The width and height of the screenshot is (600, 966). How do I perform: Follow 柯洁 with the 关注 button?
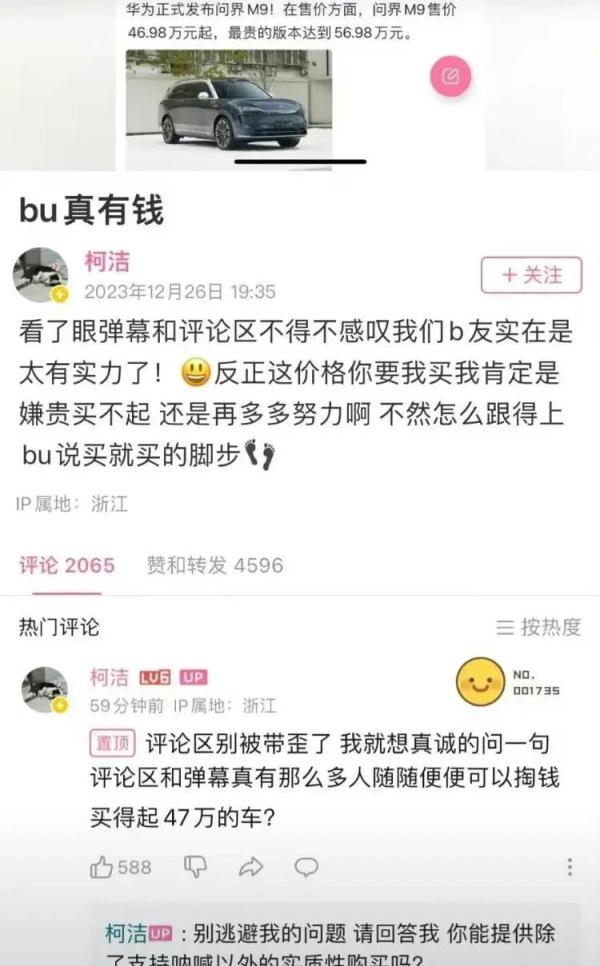click(531, 275)
